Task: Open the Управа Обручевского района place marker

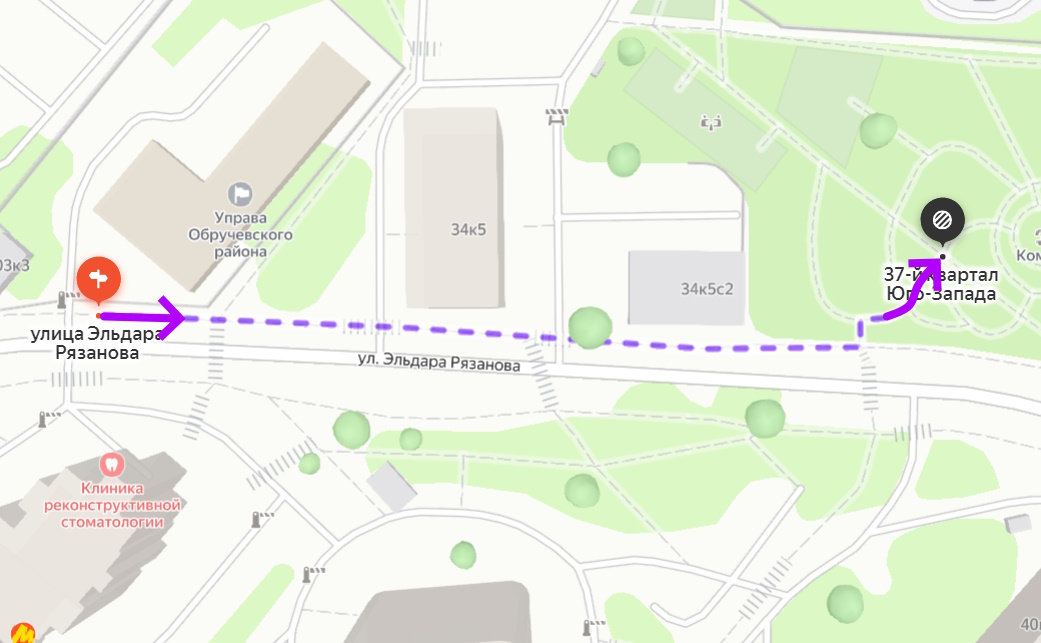Action: coord(241,192)
